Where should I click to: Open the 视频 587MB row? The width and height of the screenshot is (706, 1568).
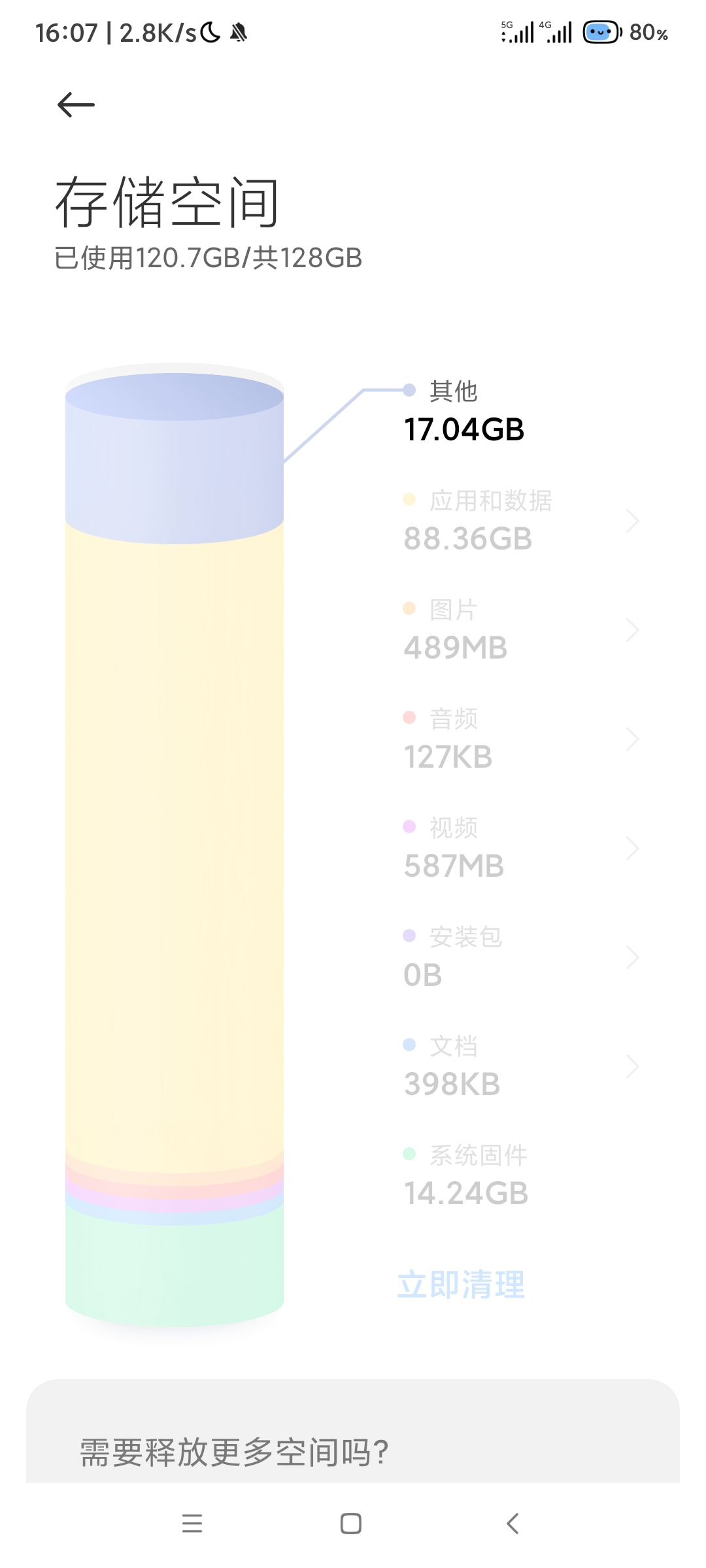tap(521, 848)
